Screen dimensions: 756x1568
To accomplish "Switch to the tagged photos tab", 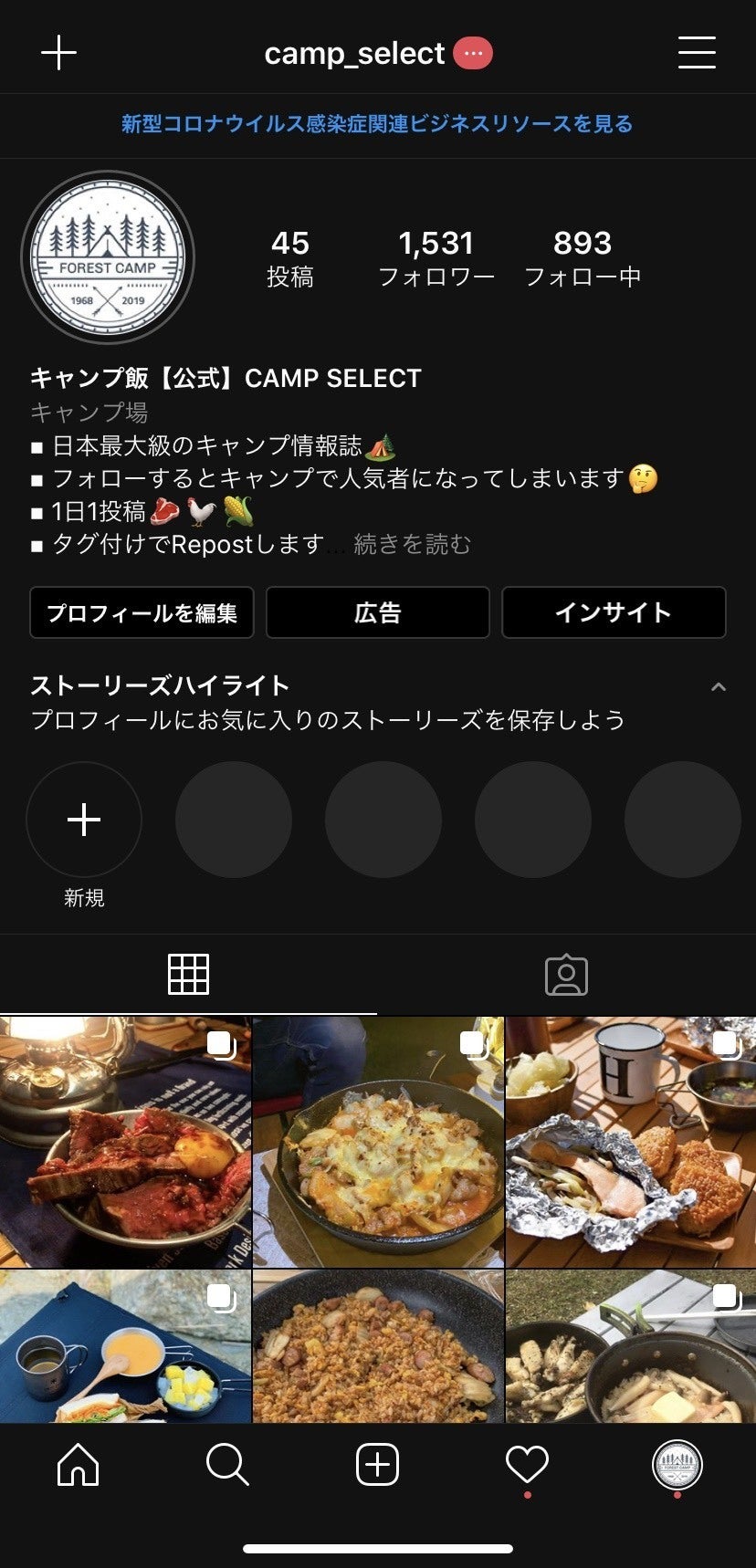I will (566, 975).
